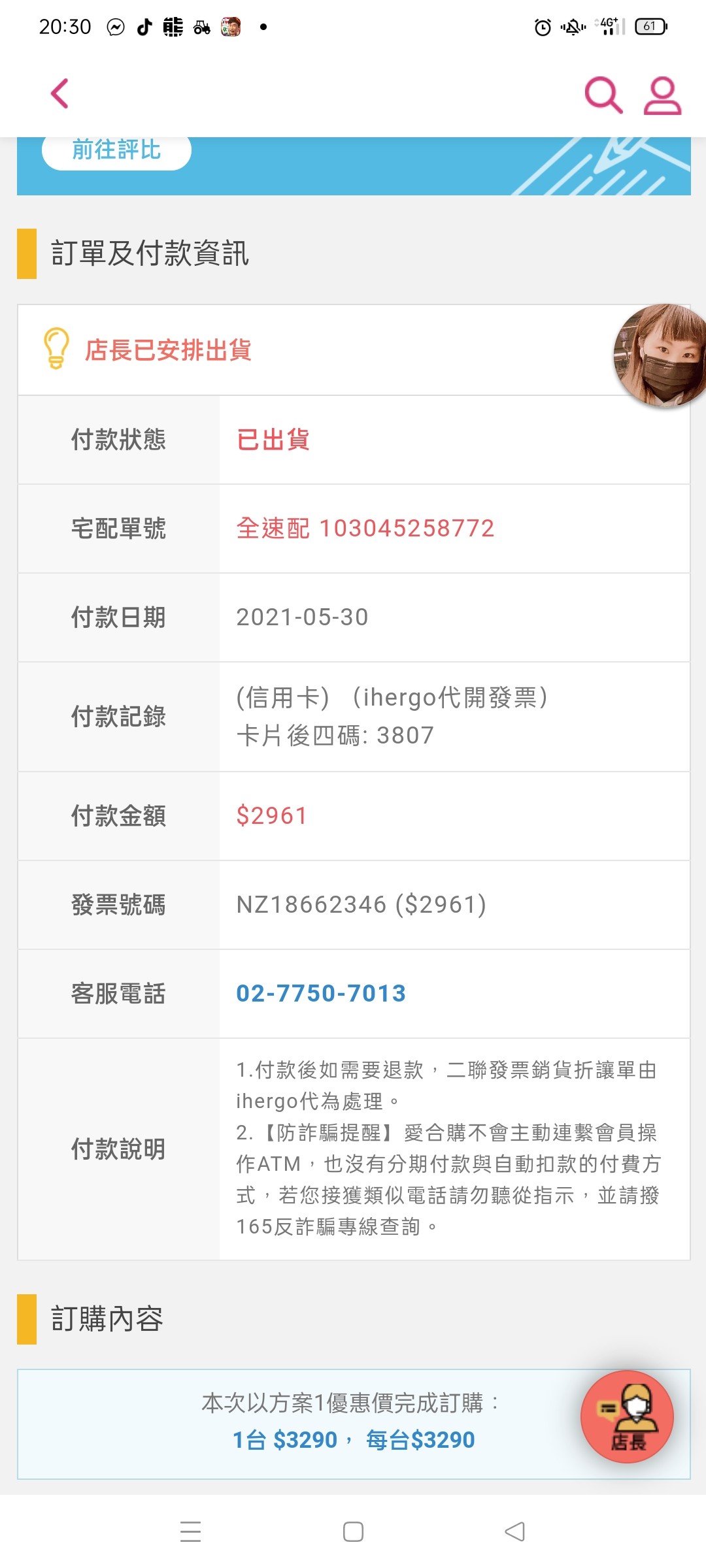Open recent apps from navigation bar
706x1568 pixels.
190,1531
